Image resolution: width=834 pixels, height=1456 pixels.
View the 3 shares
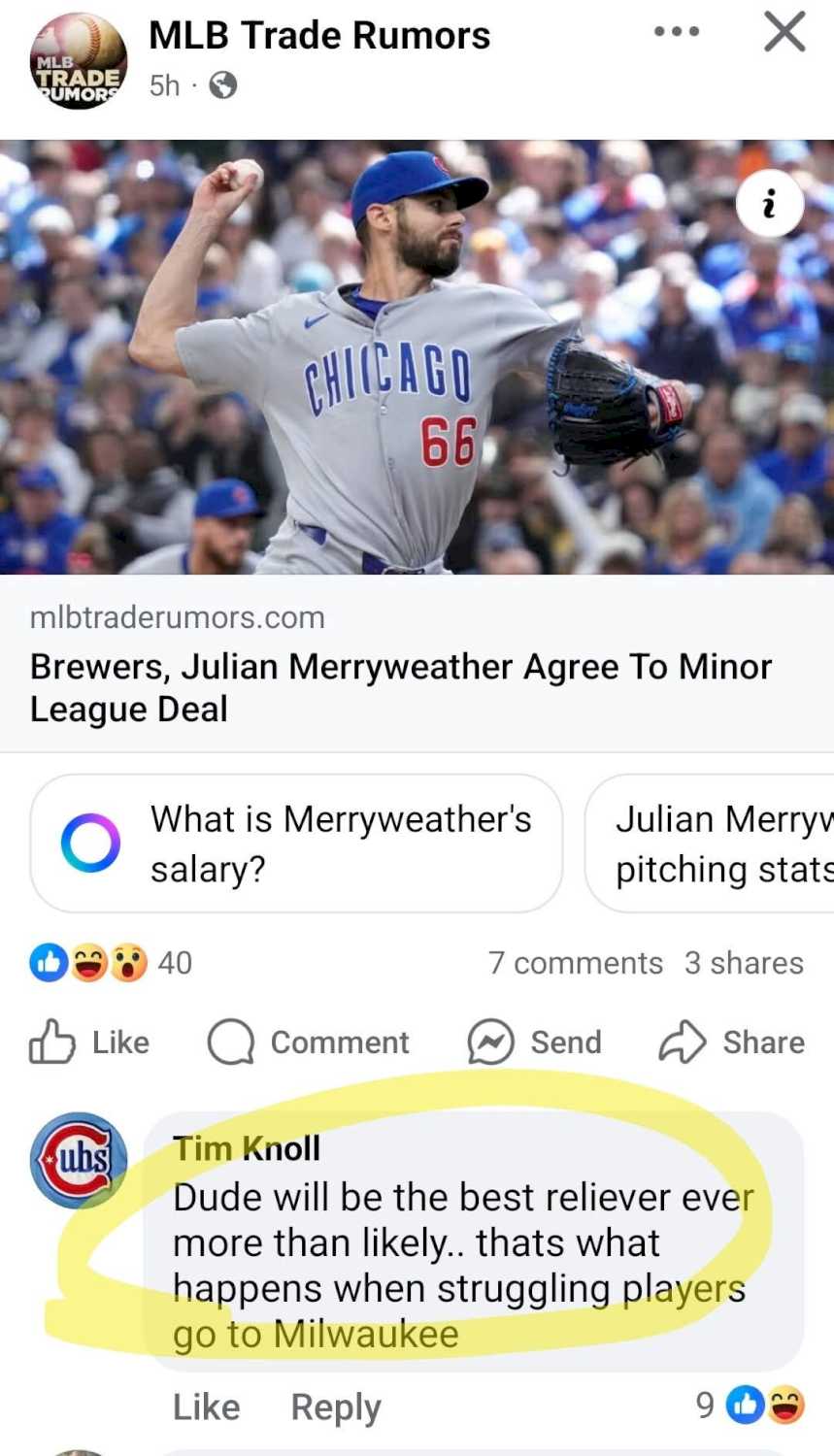point(744,963)
